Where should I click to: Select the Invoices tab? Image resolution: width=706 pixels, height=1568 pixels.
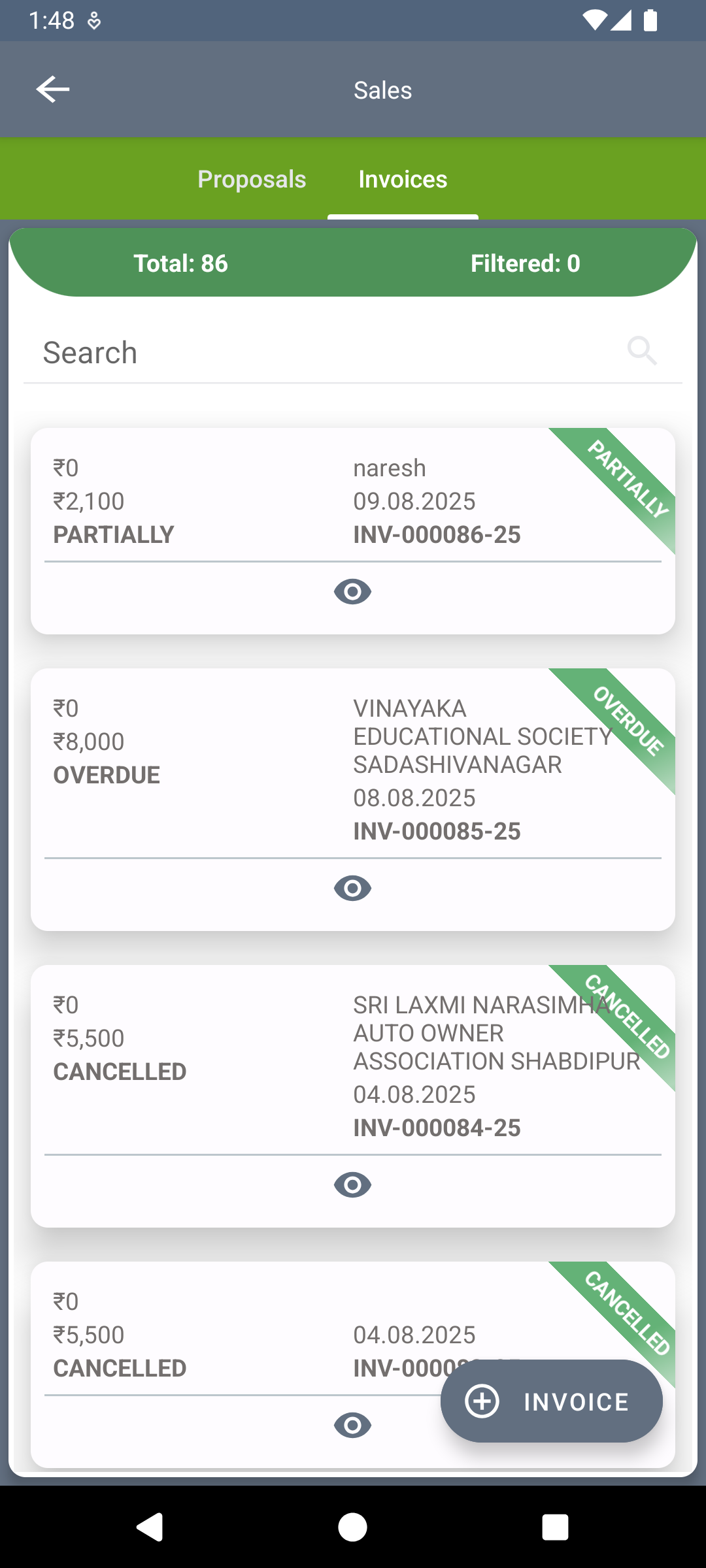[403, 178]
